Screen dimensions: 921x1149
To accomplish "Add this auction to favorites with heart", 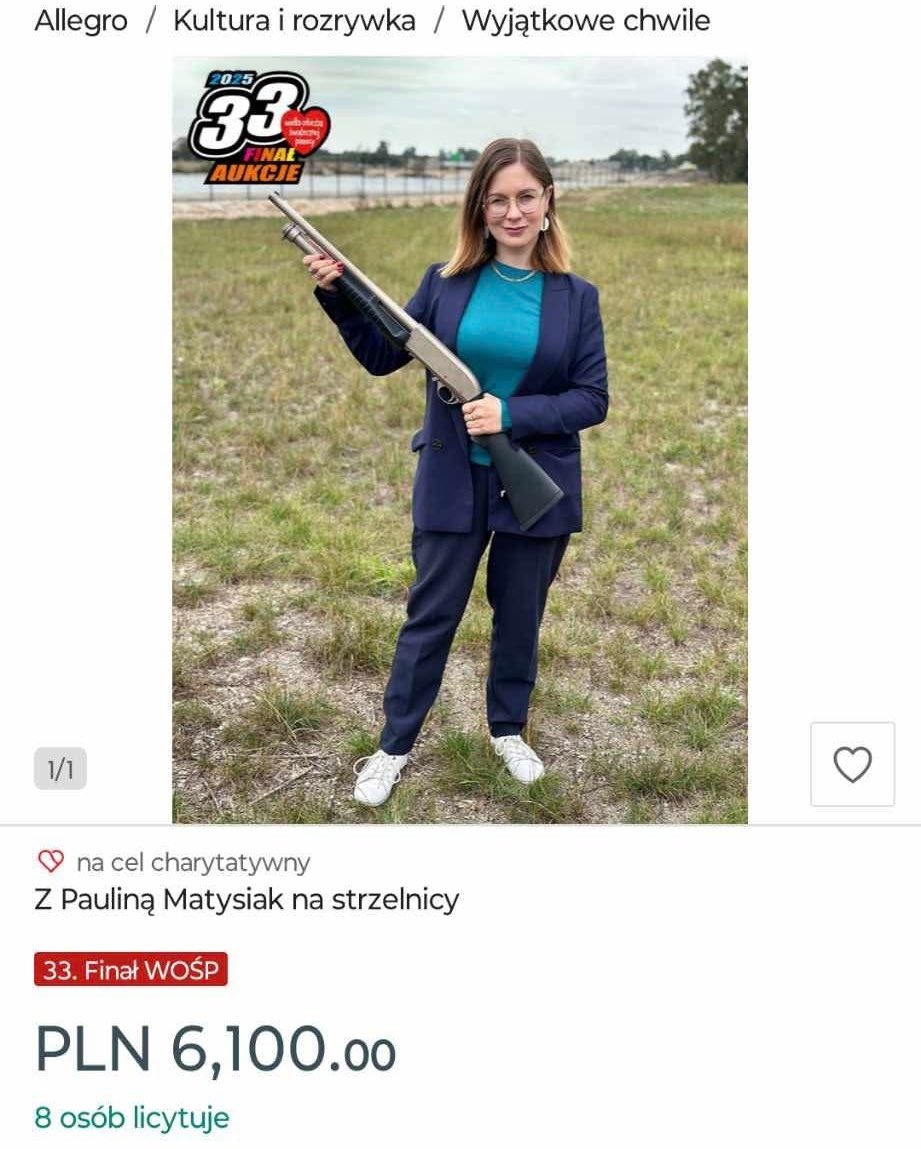I will (852, 765).
